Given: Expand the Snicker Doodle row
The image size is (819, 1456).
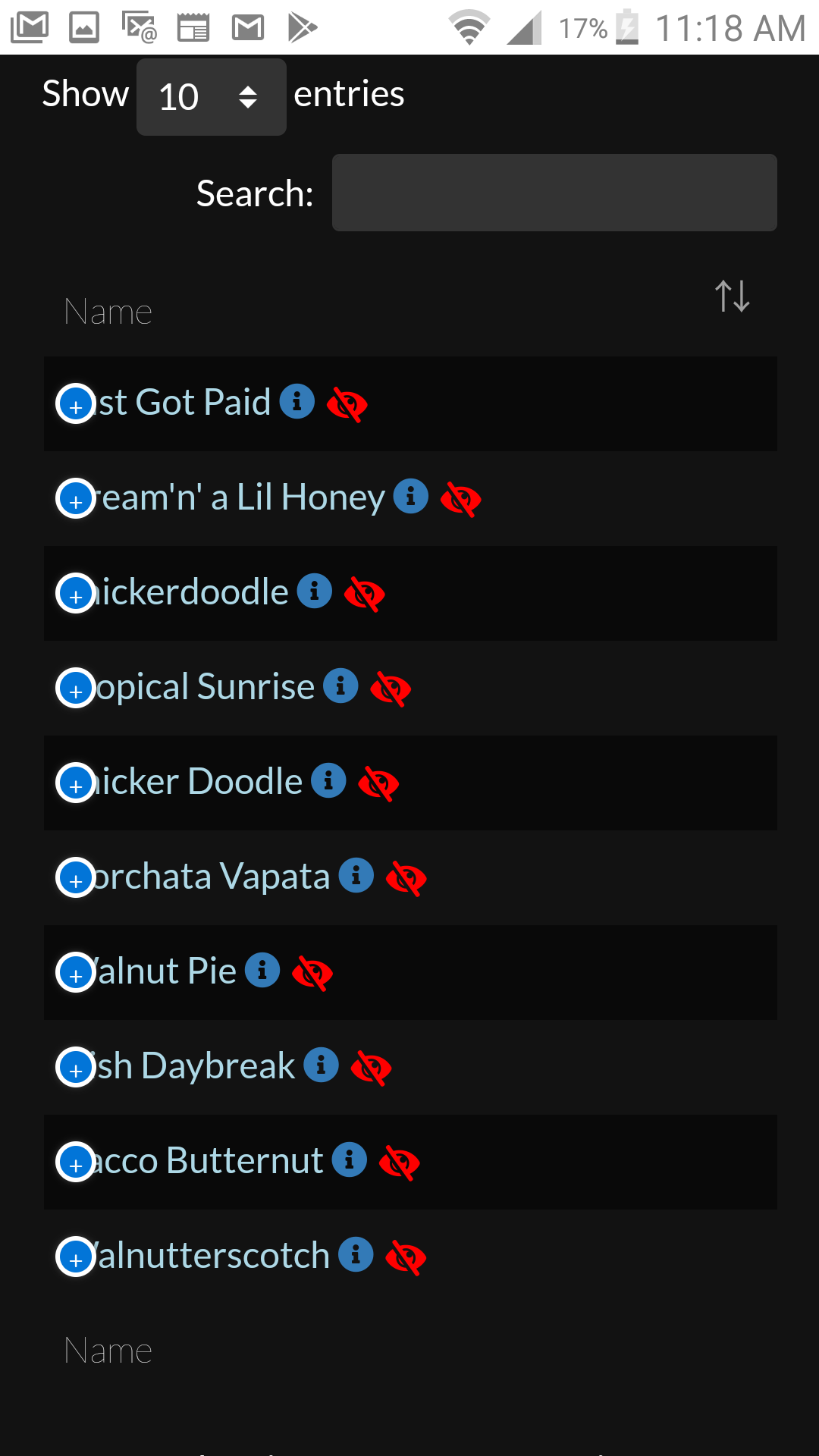Looking at the screenshot, I should [x=76, y=783].
